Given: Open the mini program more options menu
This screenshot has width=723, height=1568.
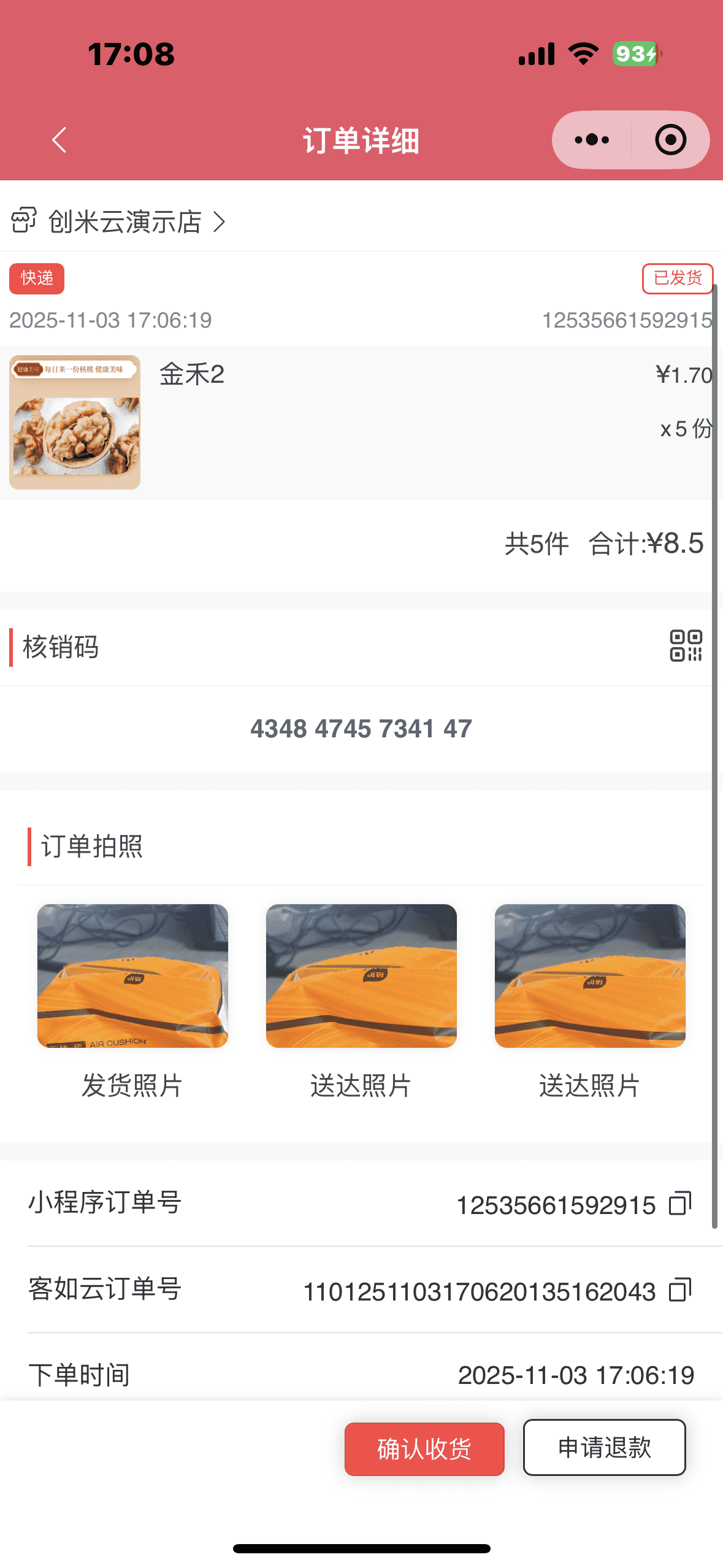Looking at the screenshot, I should [592, 140].
